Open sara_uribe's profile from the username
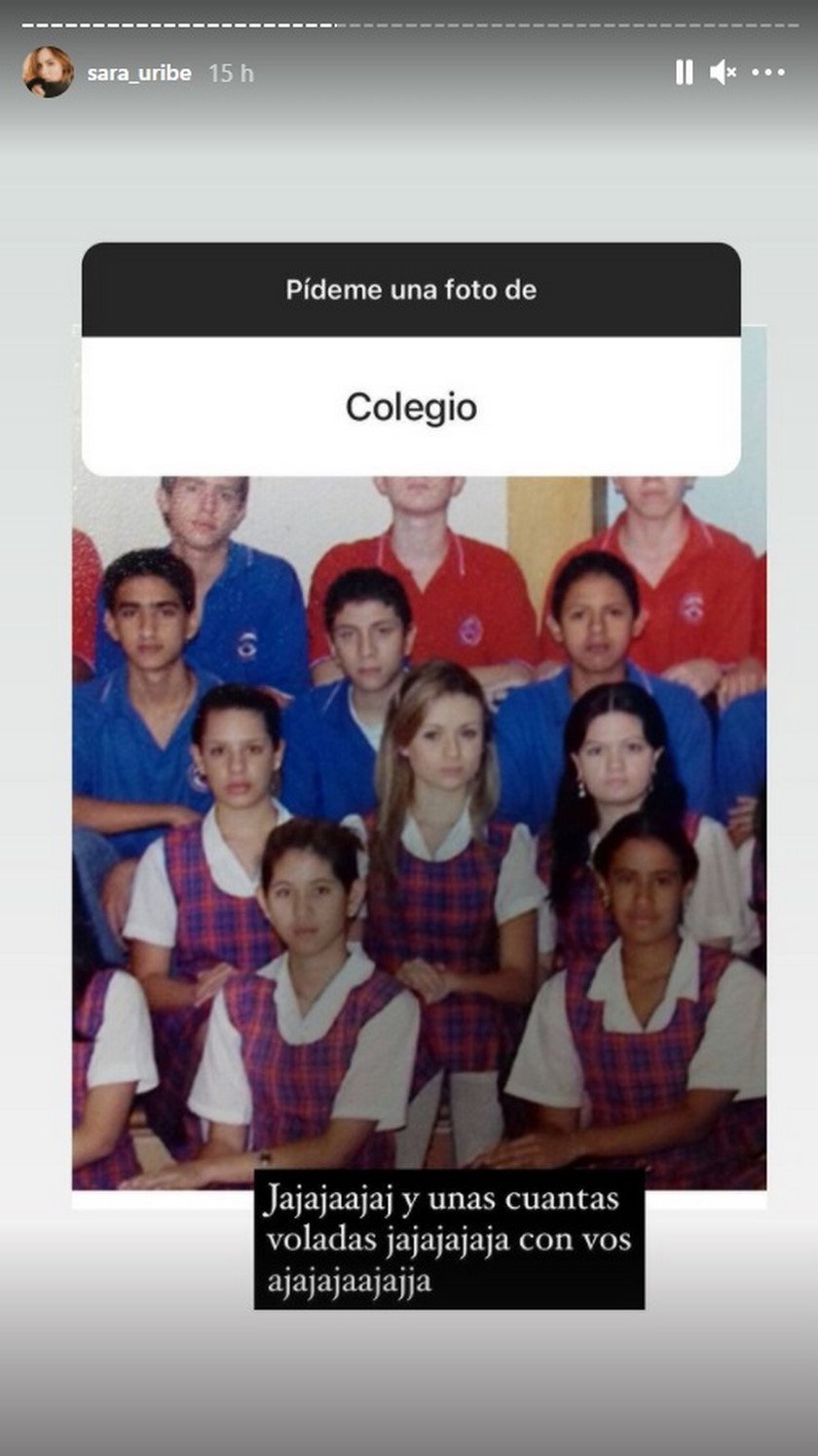This screenshot has height=1456, width=818. point(139,73)
